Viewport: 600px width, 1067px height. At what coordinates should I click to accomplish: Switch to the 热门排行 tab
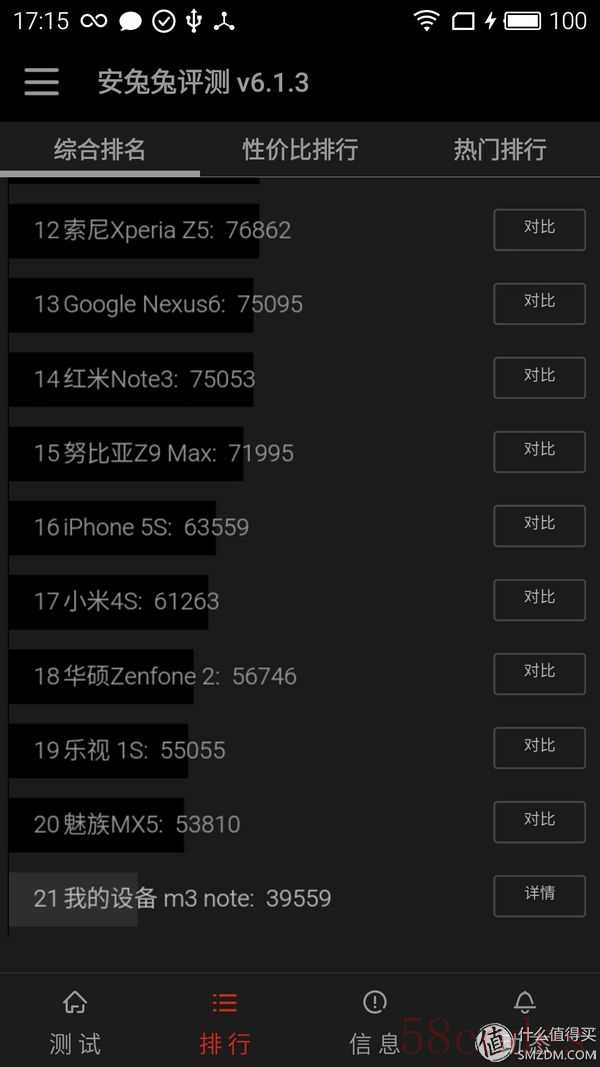pos(500,149)
